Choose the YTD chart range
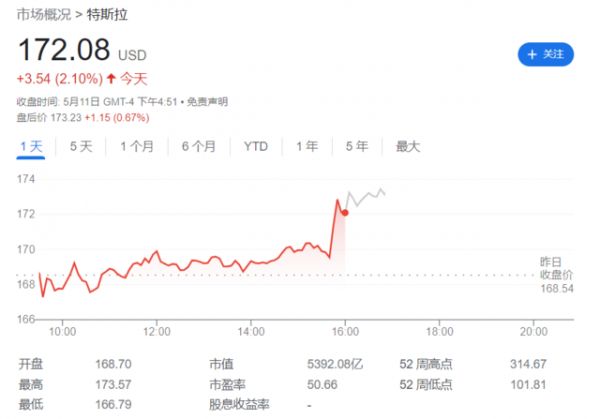 pyautogui.click(x=256, y=146)
